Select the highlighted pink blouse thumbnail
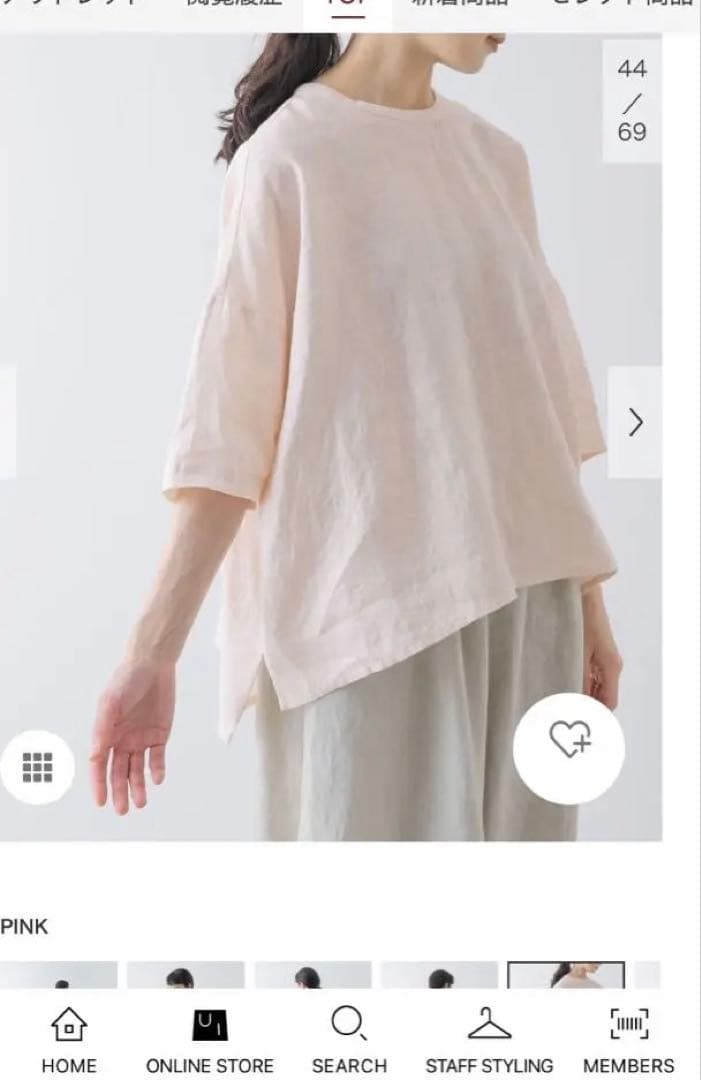Viewport: 701px width, 1080px height. 565,976
